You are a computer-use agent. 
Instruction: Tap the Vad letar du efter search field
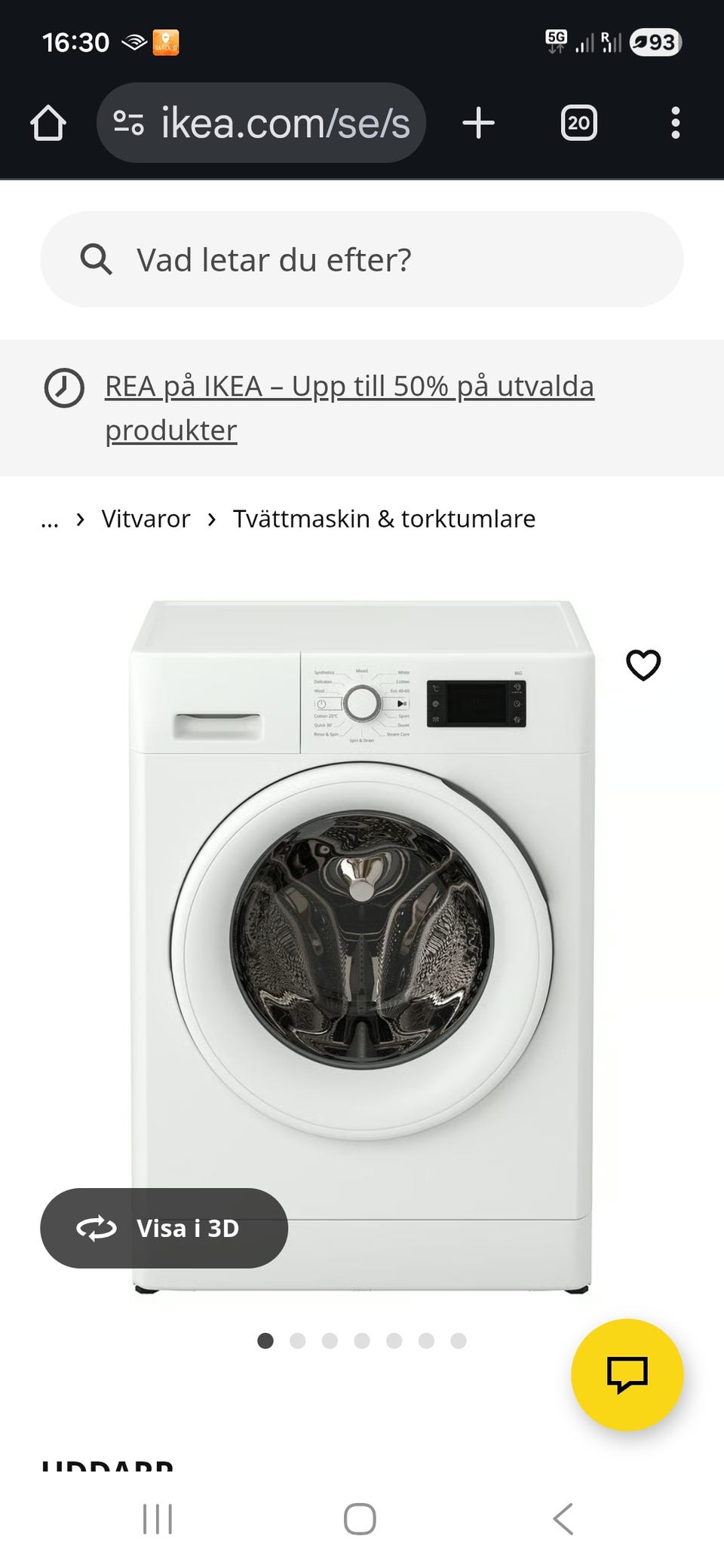tap(362, 259)
